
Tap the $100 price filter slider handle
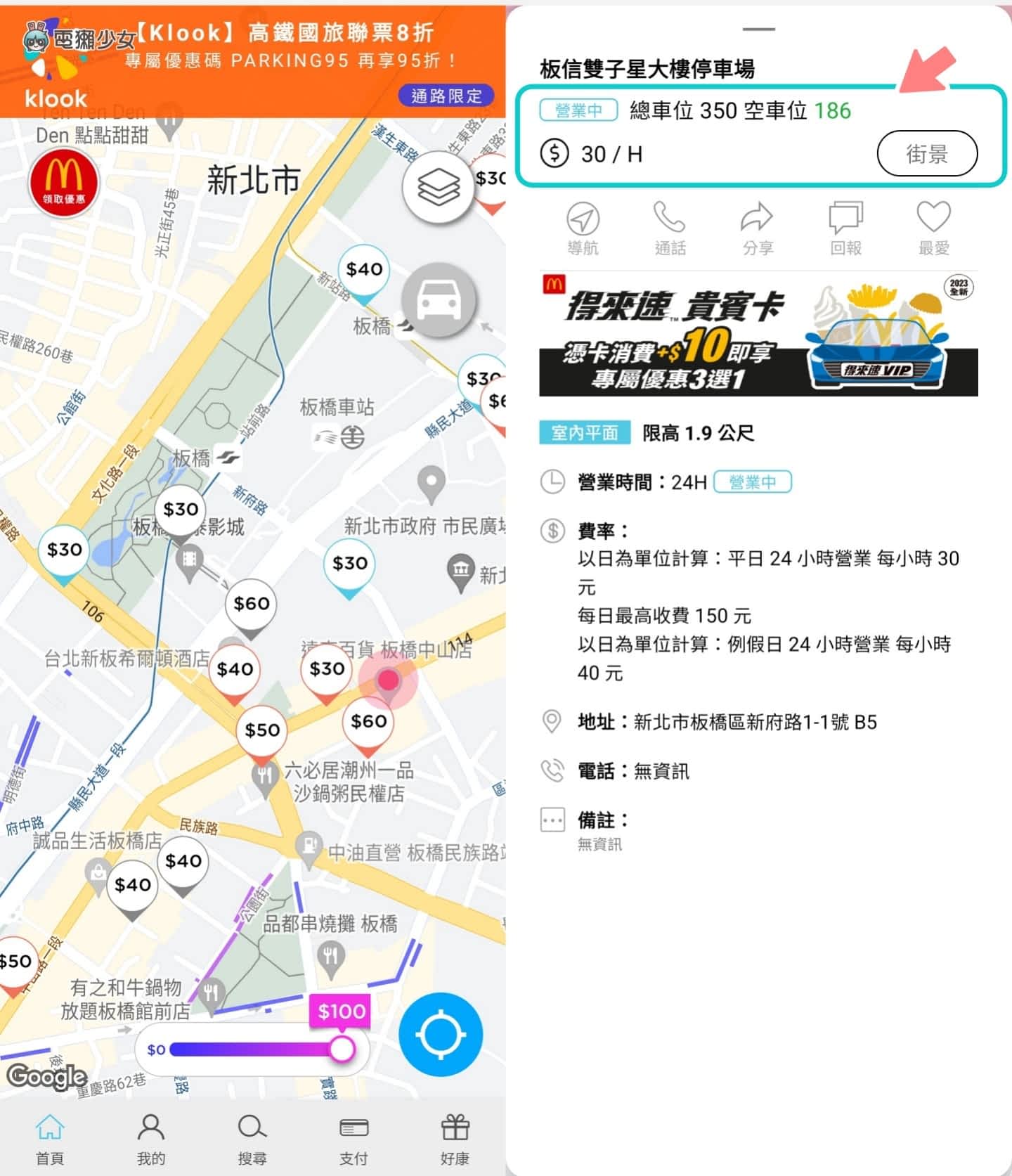(x=342, y=1049)
